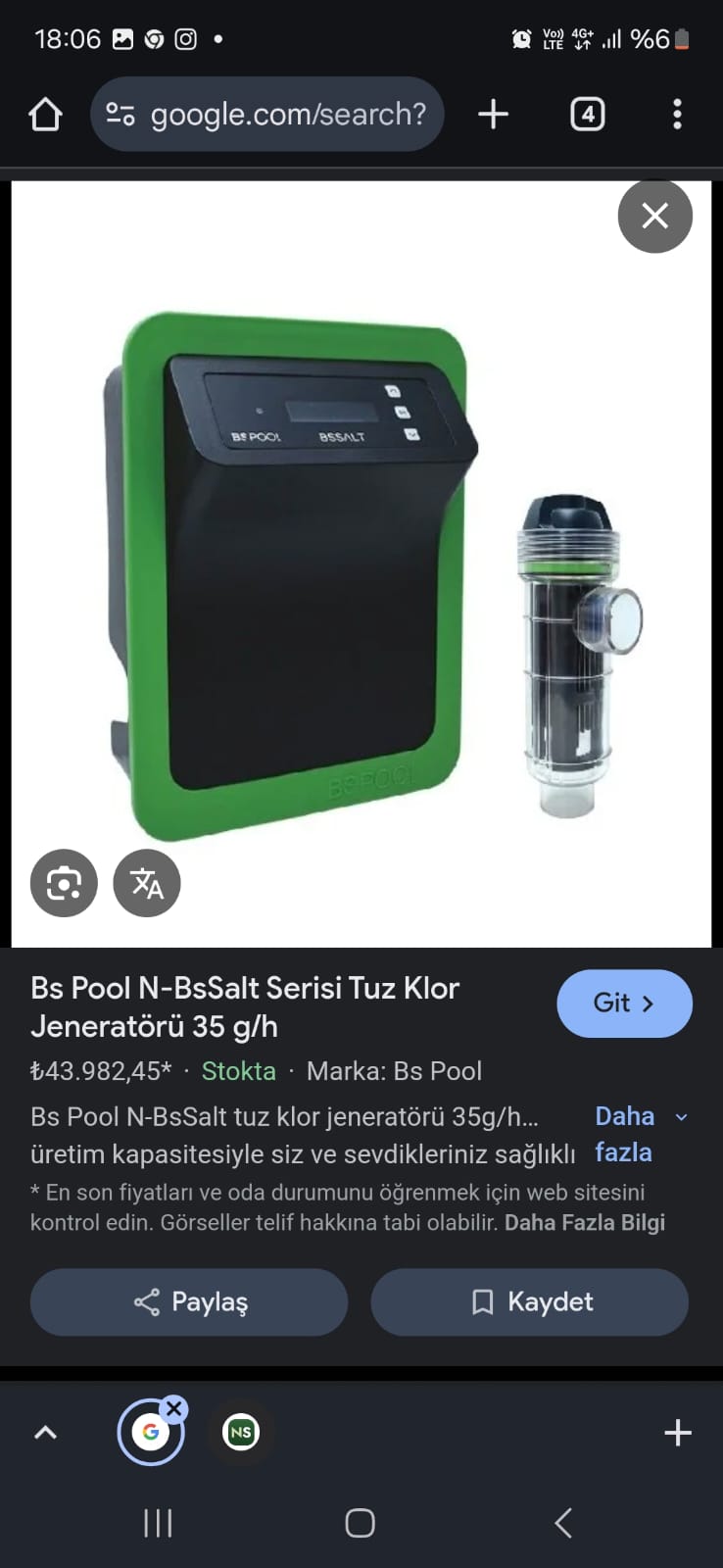Open recent apps from navigation bar
The width and height of the screenshot is (723, 1568).
coord(157,1523)
